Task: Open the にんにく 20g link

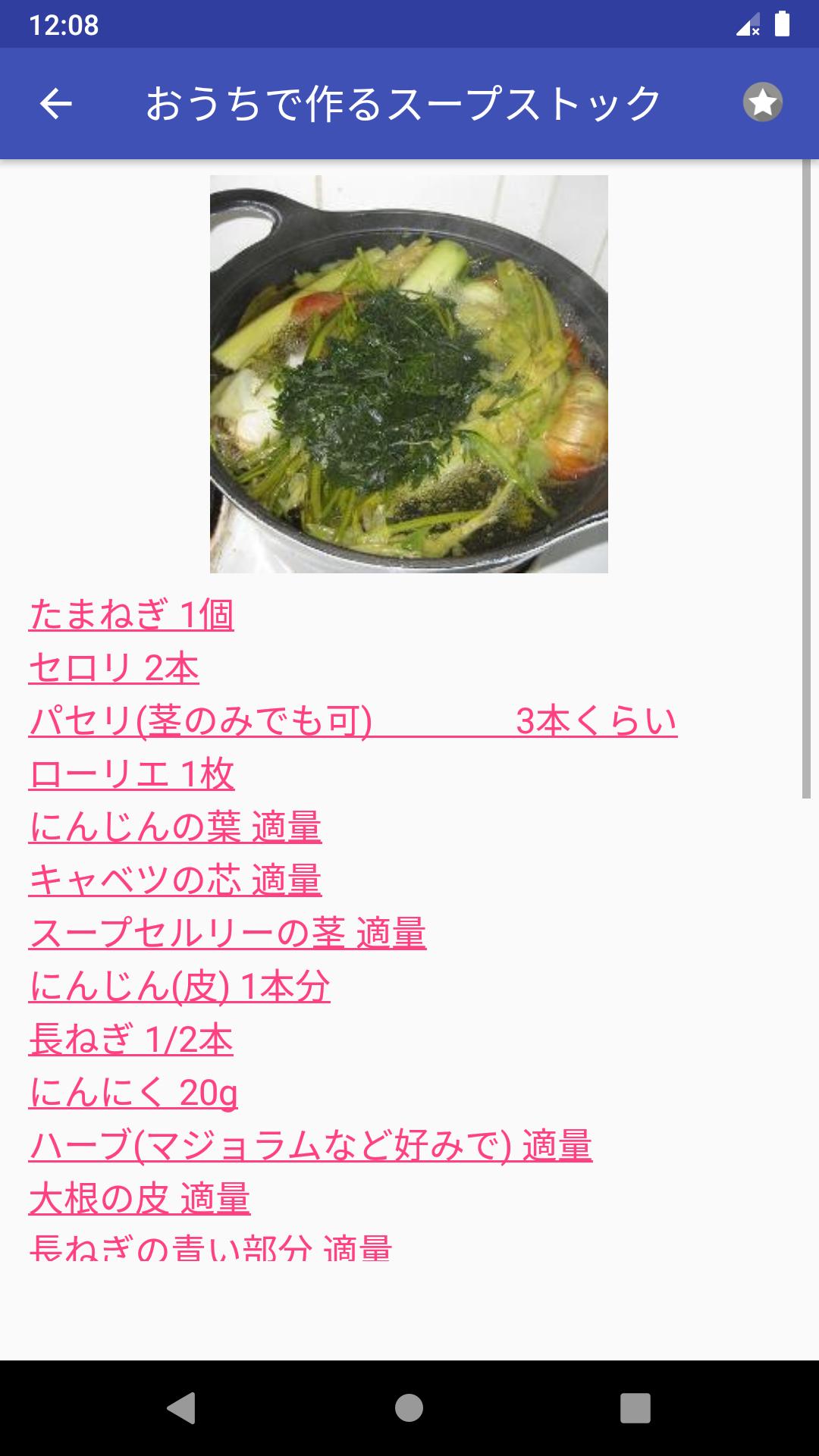Action: pyautogui.click(x=133, y=1092)
